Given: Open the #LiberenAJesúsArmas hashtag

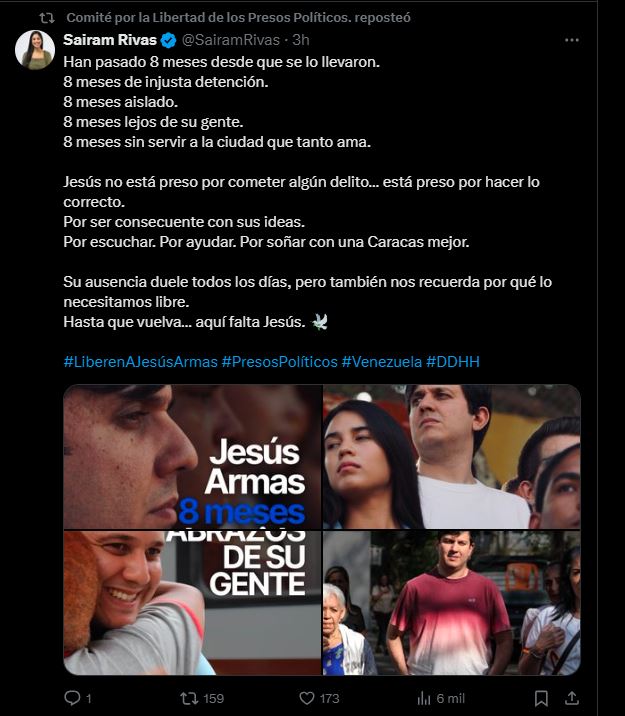Looking at the screenshot, I should coord(139,361).
